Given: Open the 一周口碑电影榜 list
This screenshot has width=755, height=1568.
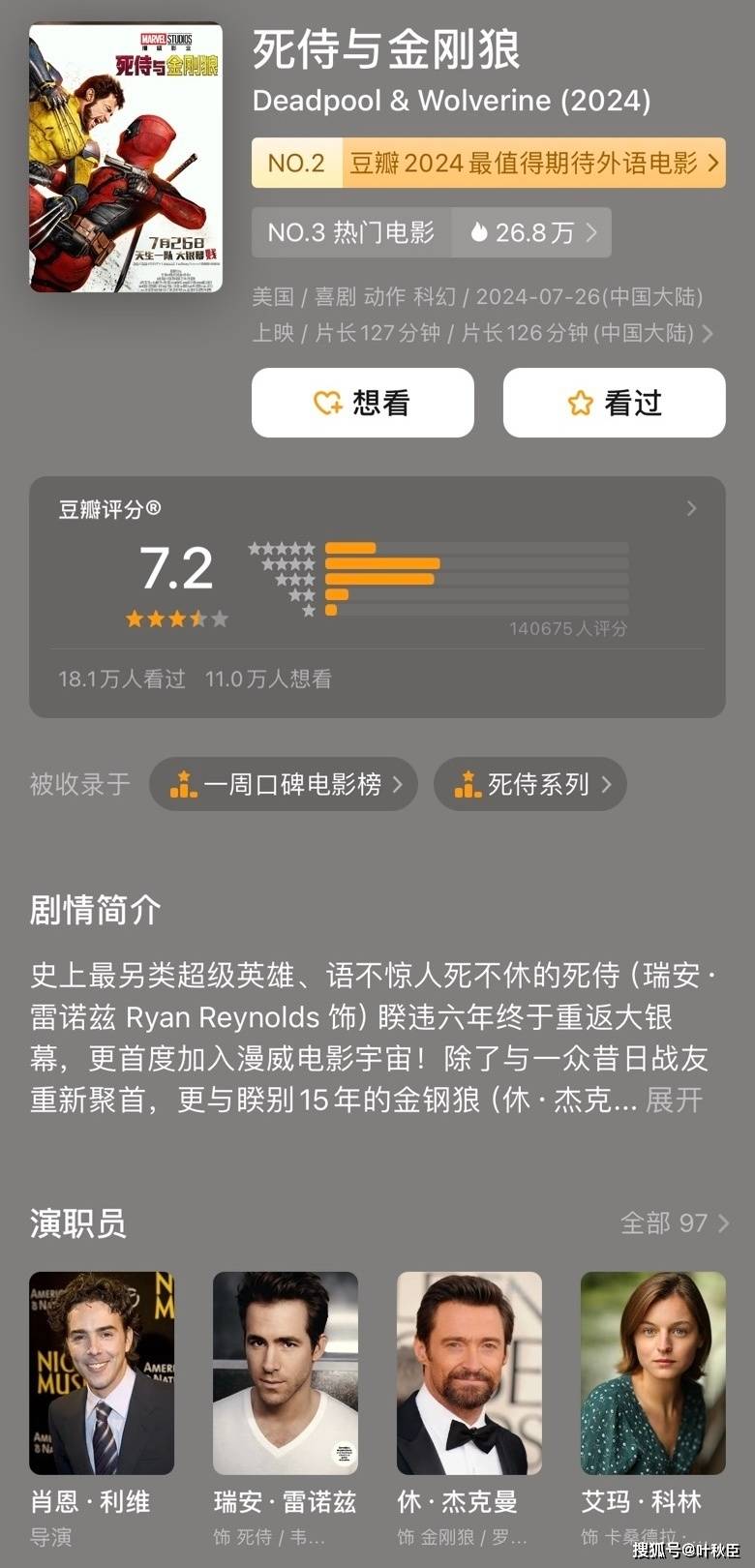Looking at the screenshot, I should (284, 784).
